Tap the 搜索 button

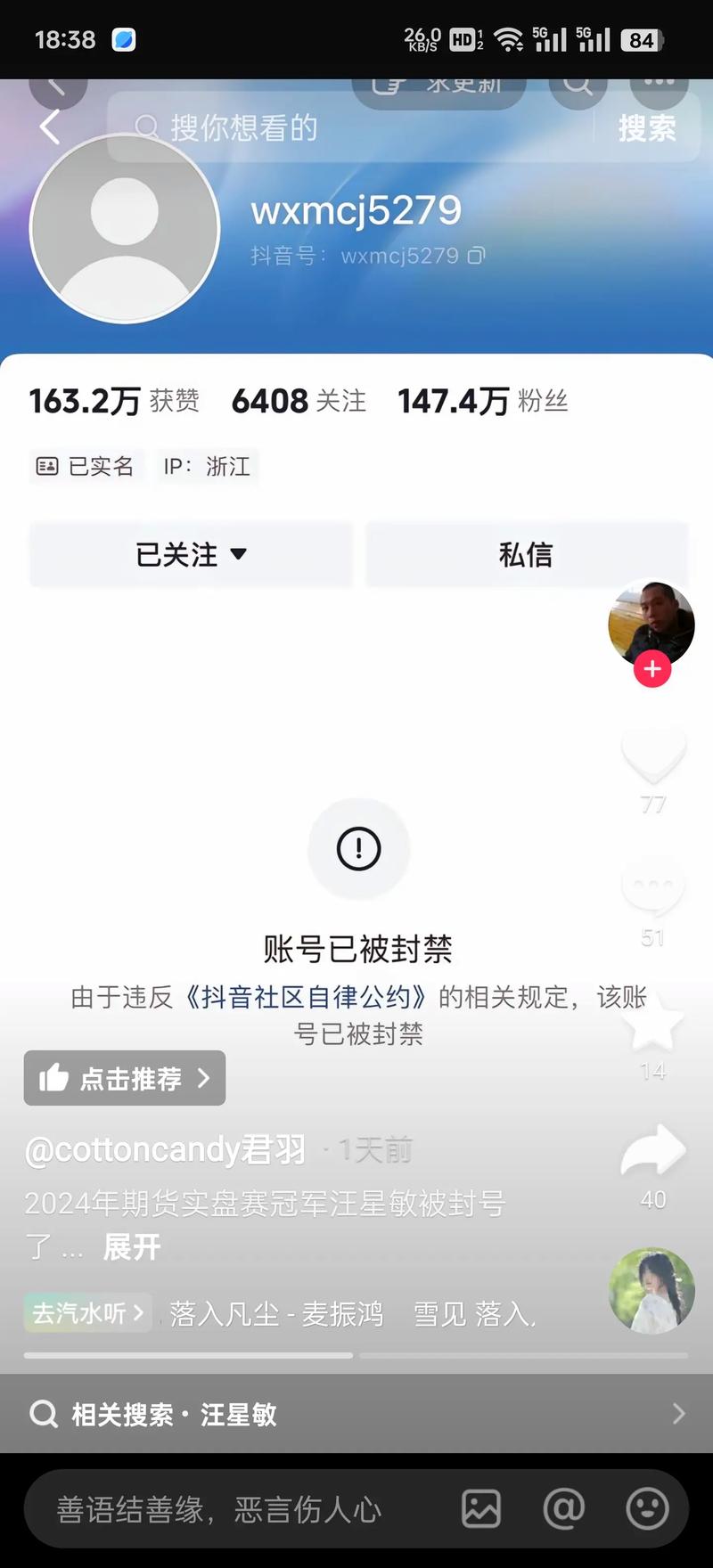point(647,127)
